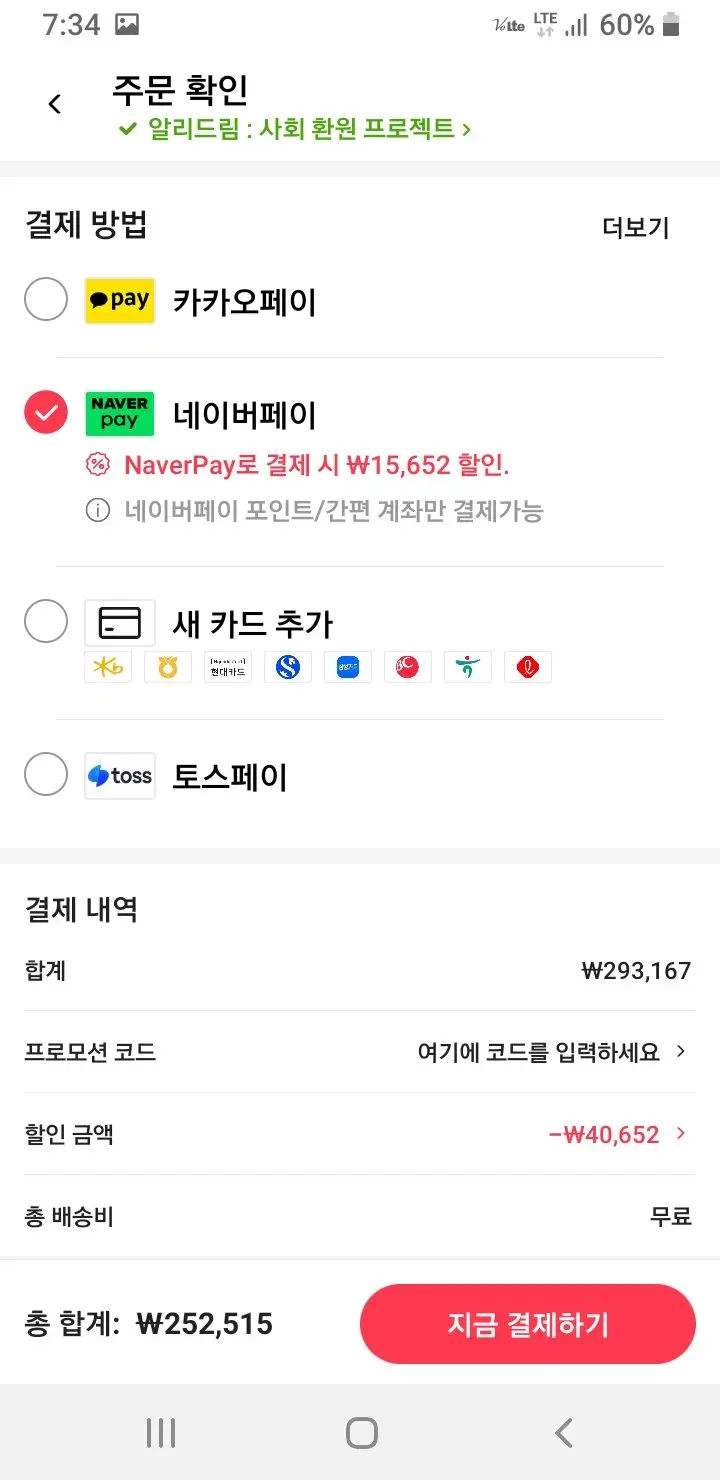Tap 지금 결제하기 to pay now

(x=527, y=1324)
